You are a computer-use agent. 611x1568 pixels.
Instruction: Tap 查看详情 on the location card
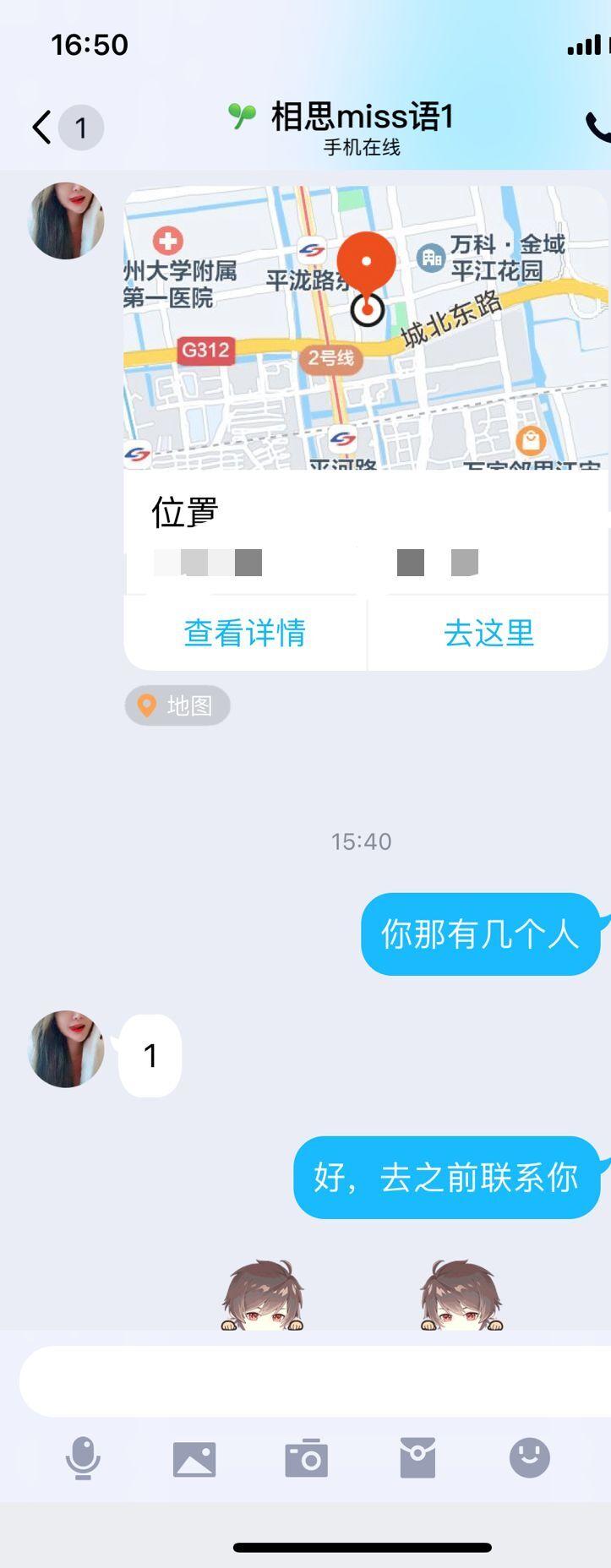click(x=245, y=633)
